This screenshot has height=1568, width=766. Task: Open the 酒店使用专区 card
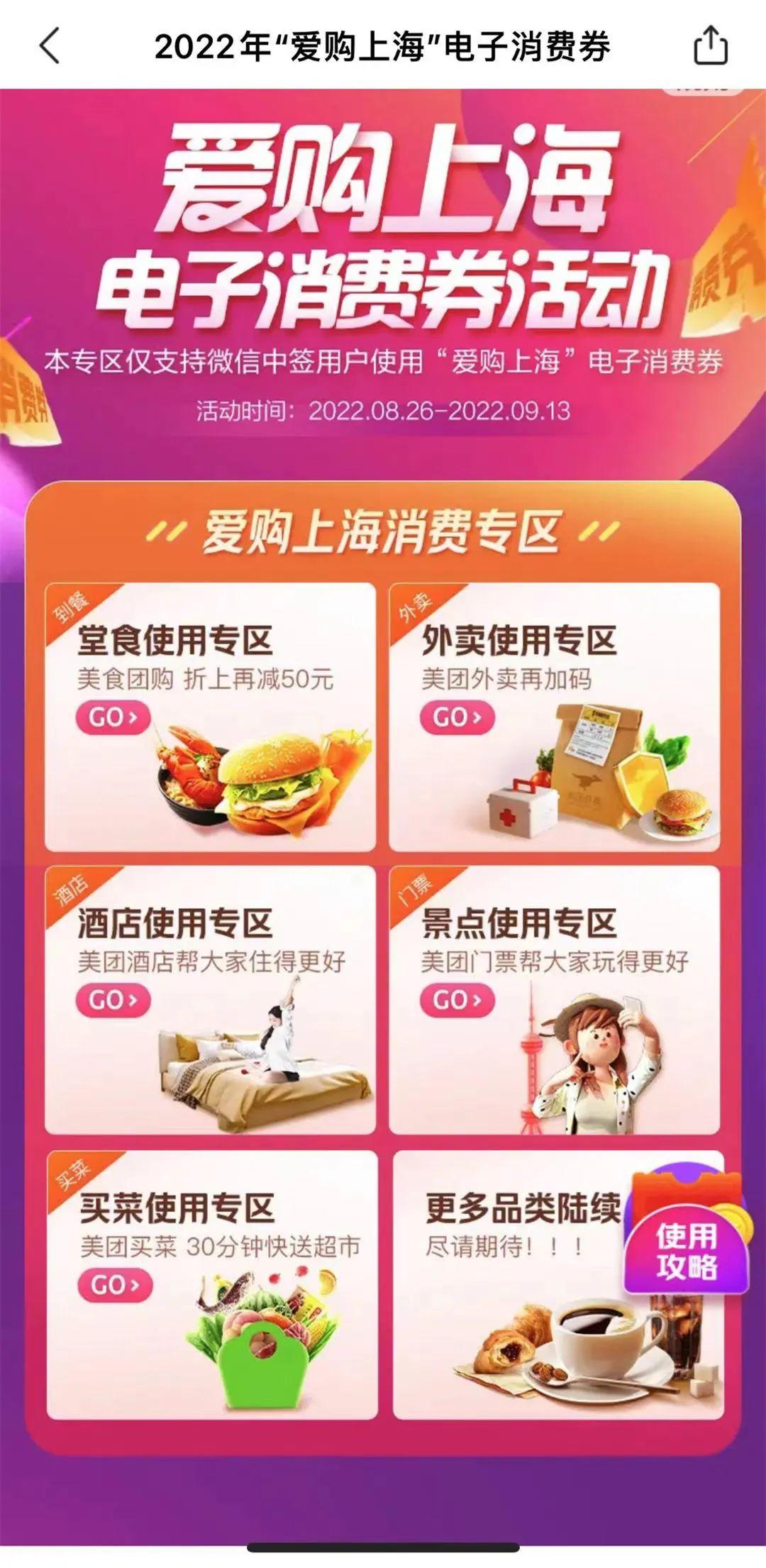click(210, 999)
